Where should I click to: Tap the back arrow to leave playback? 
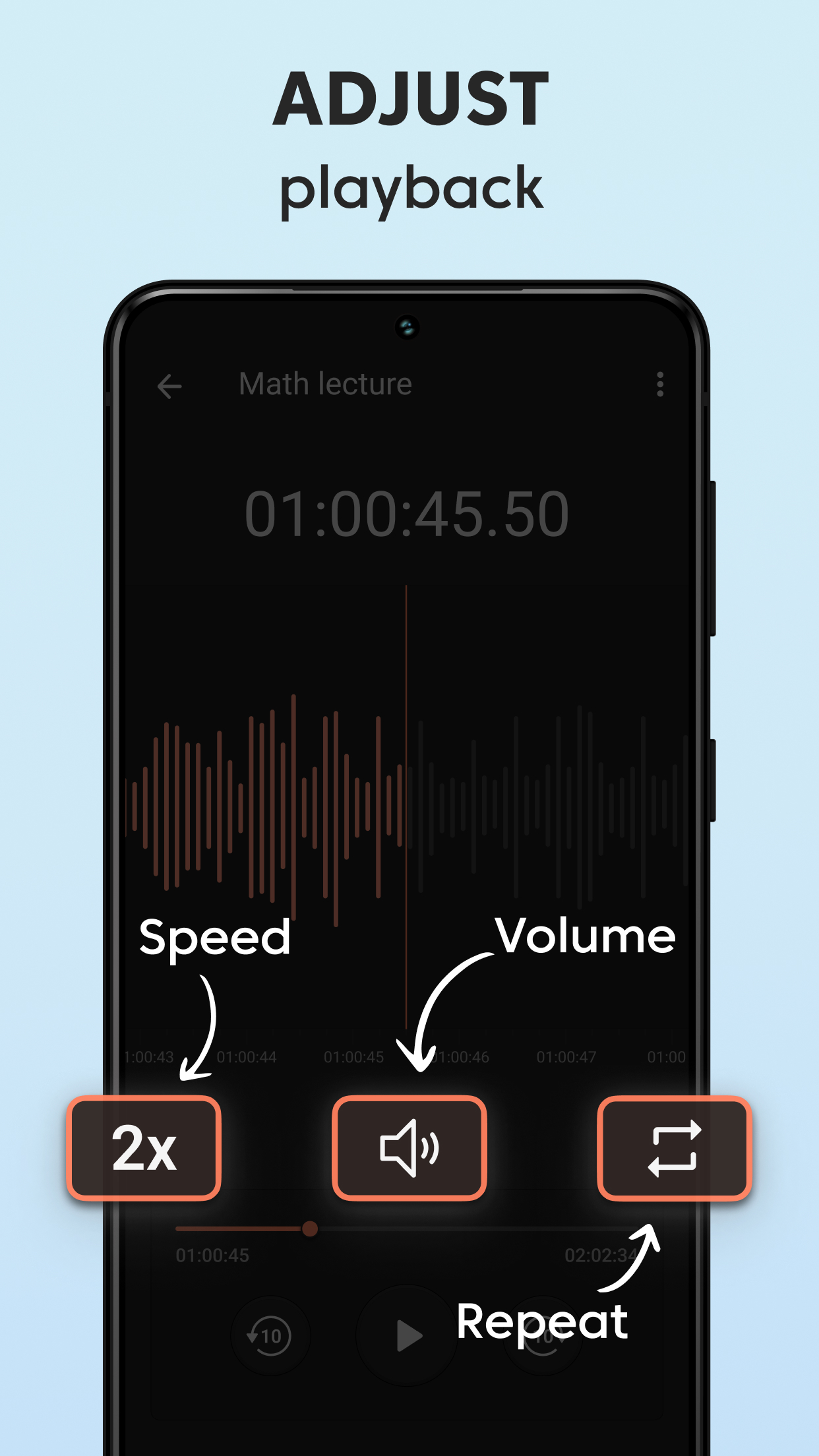click(x=169, y=384)
